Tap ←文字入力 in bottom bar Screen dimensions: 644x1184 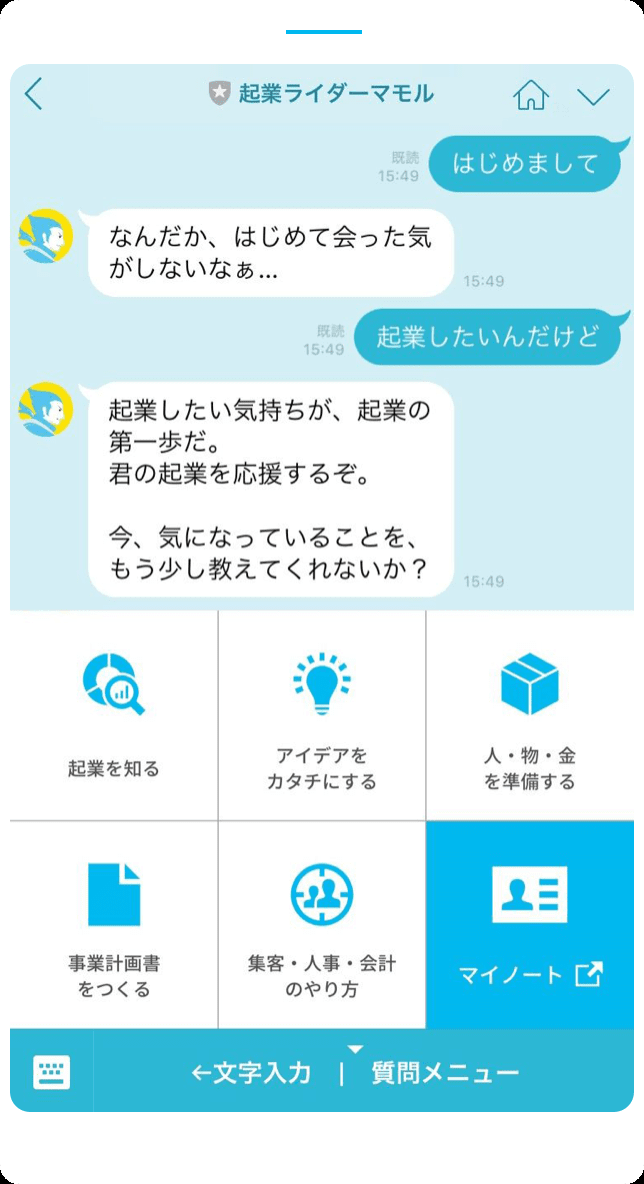click(251, 1072)
